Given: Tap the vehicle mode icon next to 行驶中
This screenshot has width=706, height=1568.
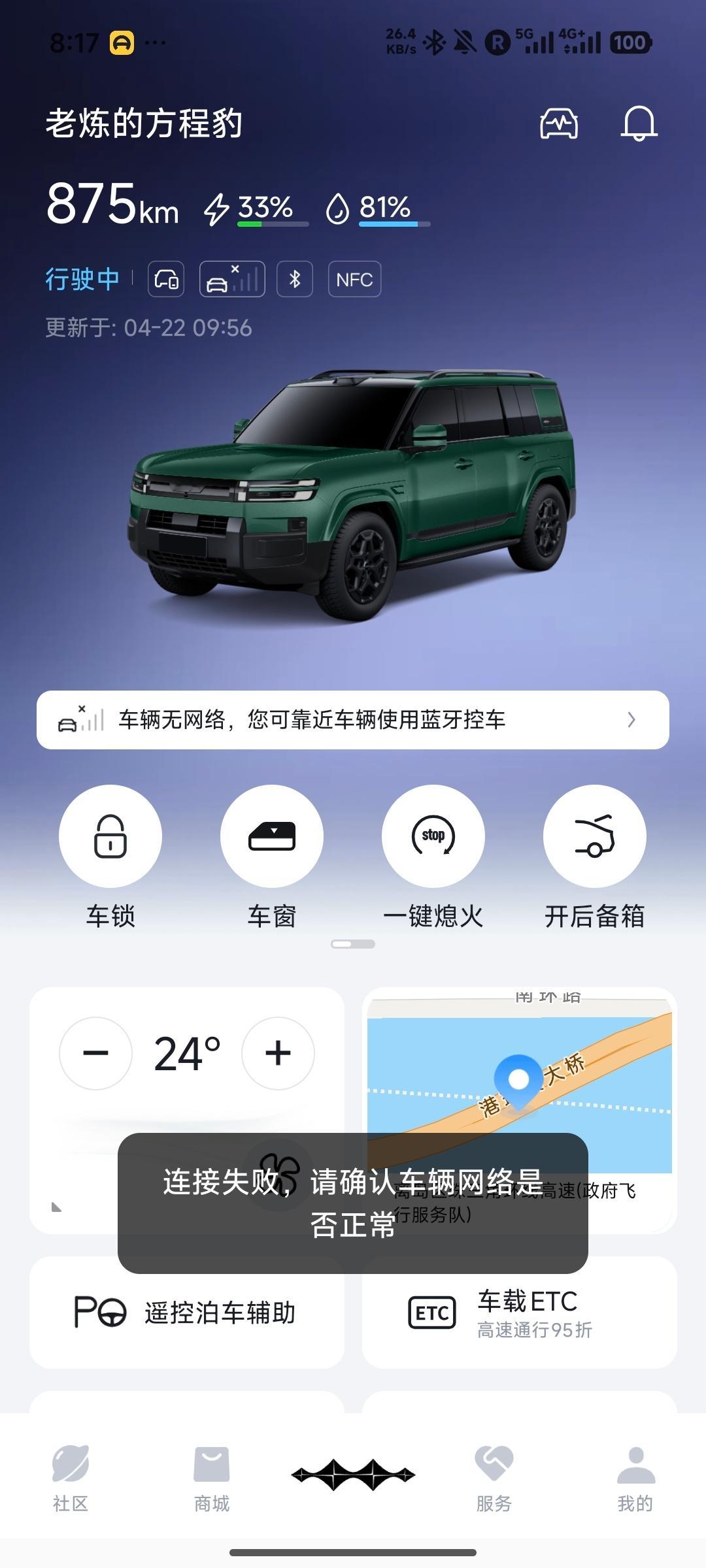Looking at the screenshot, I should coord(167,280).
